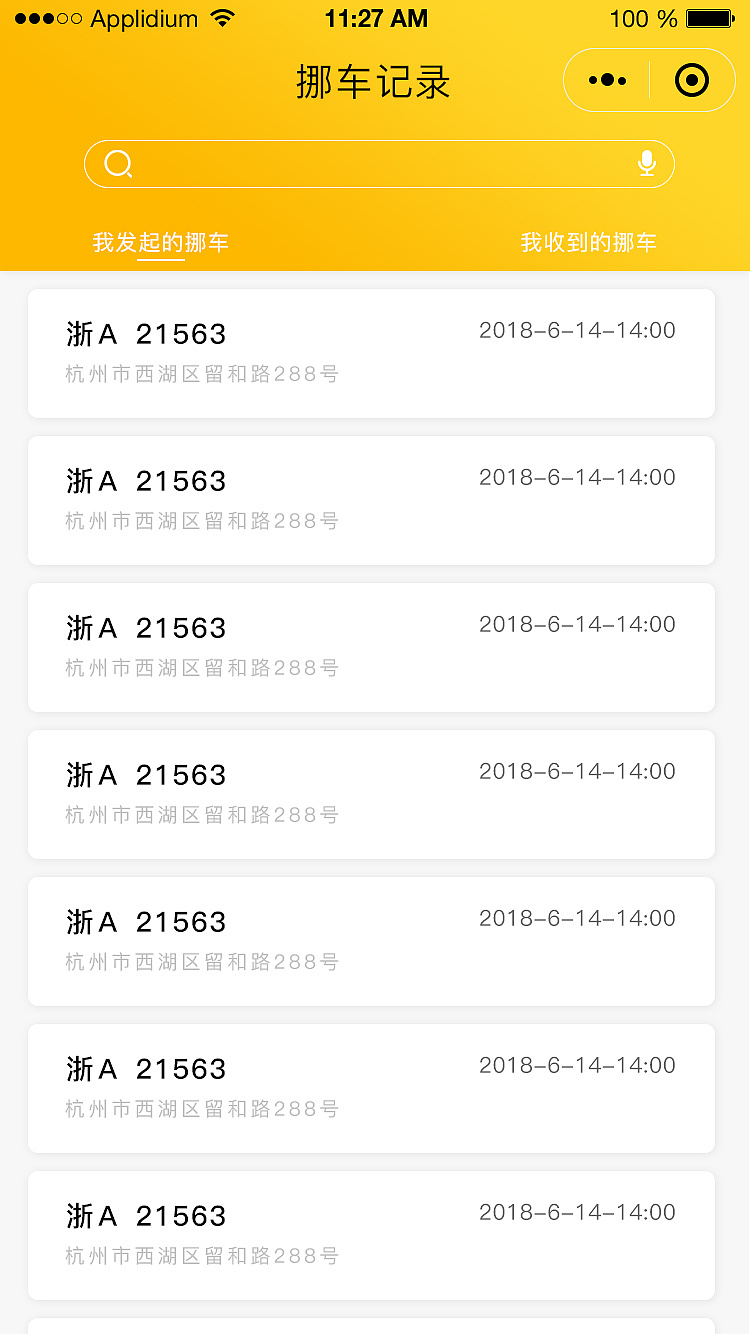Image resolution: width=750 pixels, height=1334 pixels.
Task: Switch to the 我收到的挪车 tab
Action: point(588,242)
